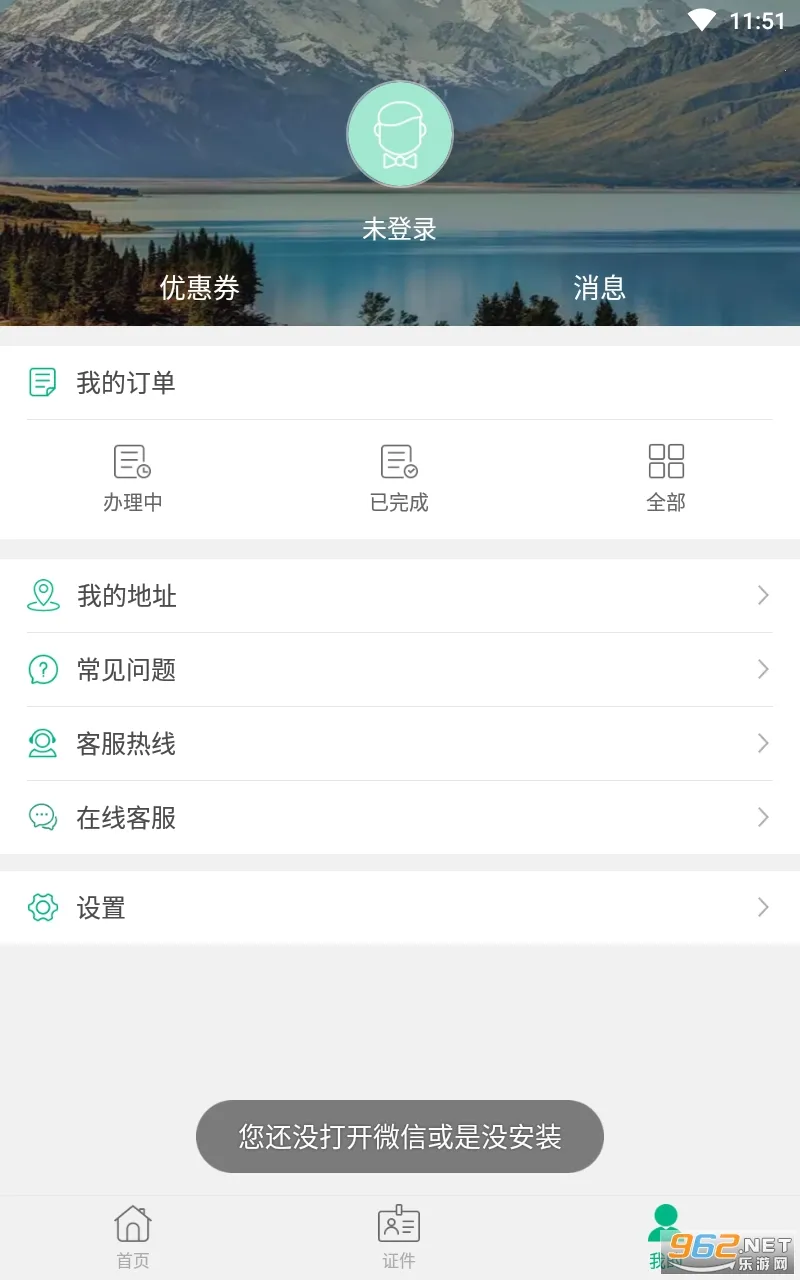
Task: Open 我的地址 address list
Action: point(400,596)
